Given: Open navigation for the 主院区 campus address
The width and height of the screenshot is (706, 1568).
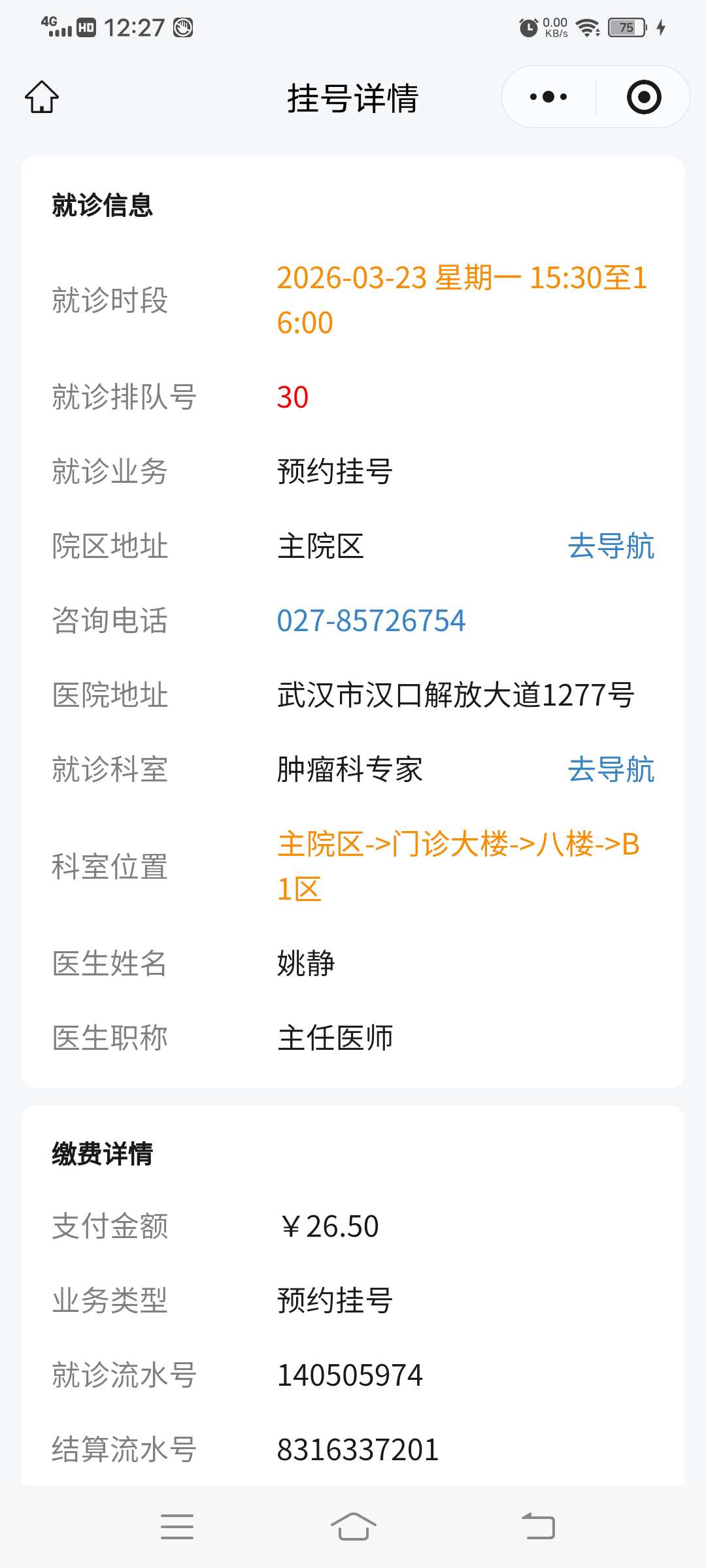Looking at the screenshot, I should [x=612, y=547].
